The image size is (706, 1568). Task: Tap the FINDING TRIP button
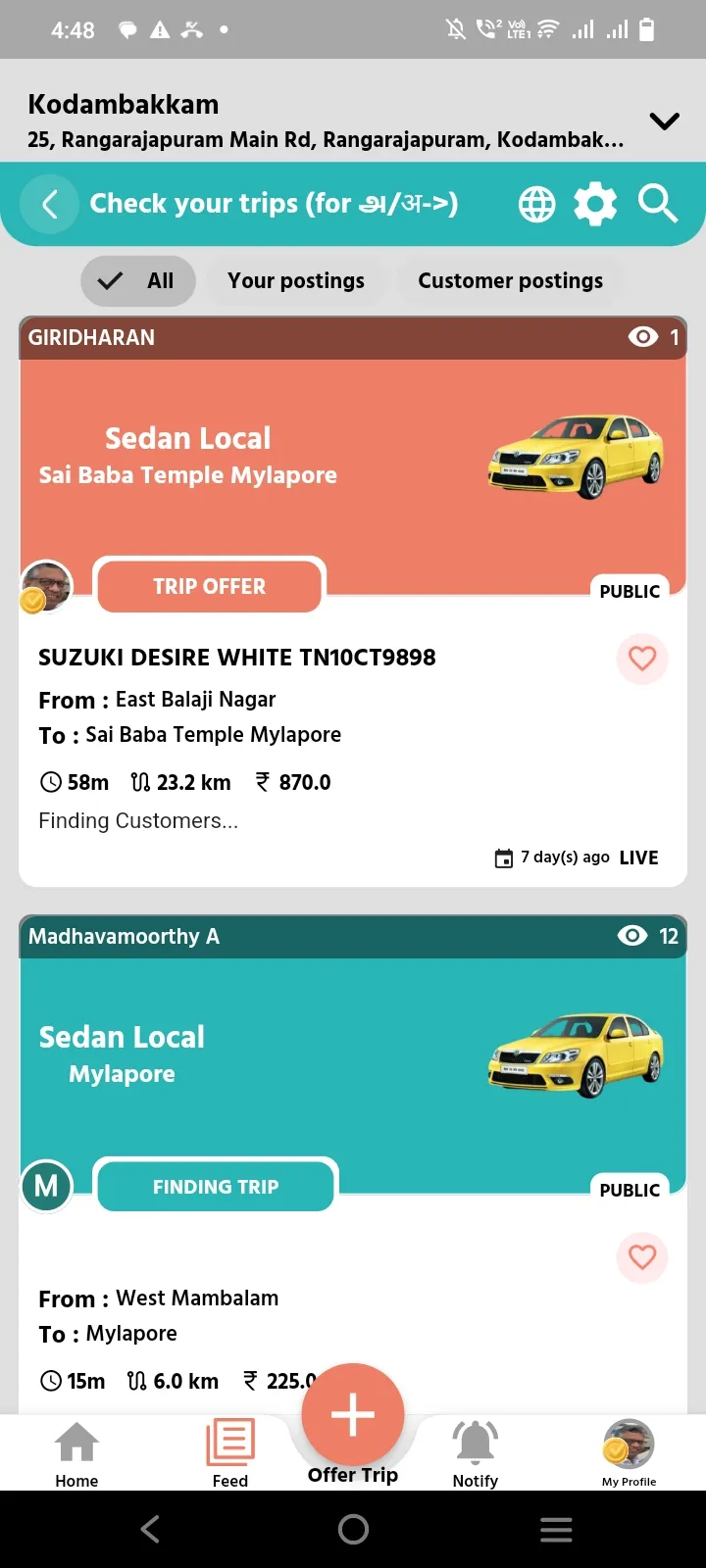pos(215,1186)
